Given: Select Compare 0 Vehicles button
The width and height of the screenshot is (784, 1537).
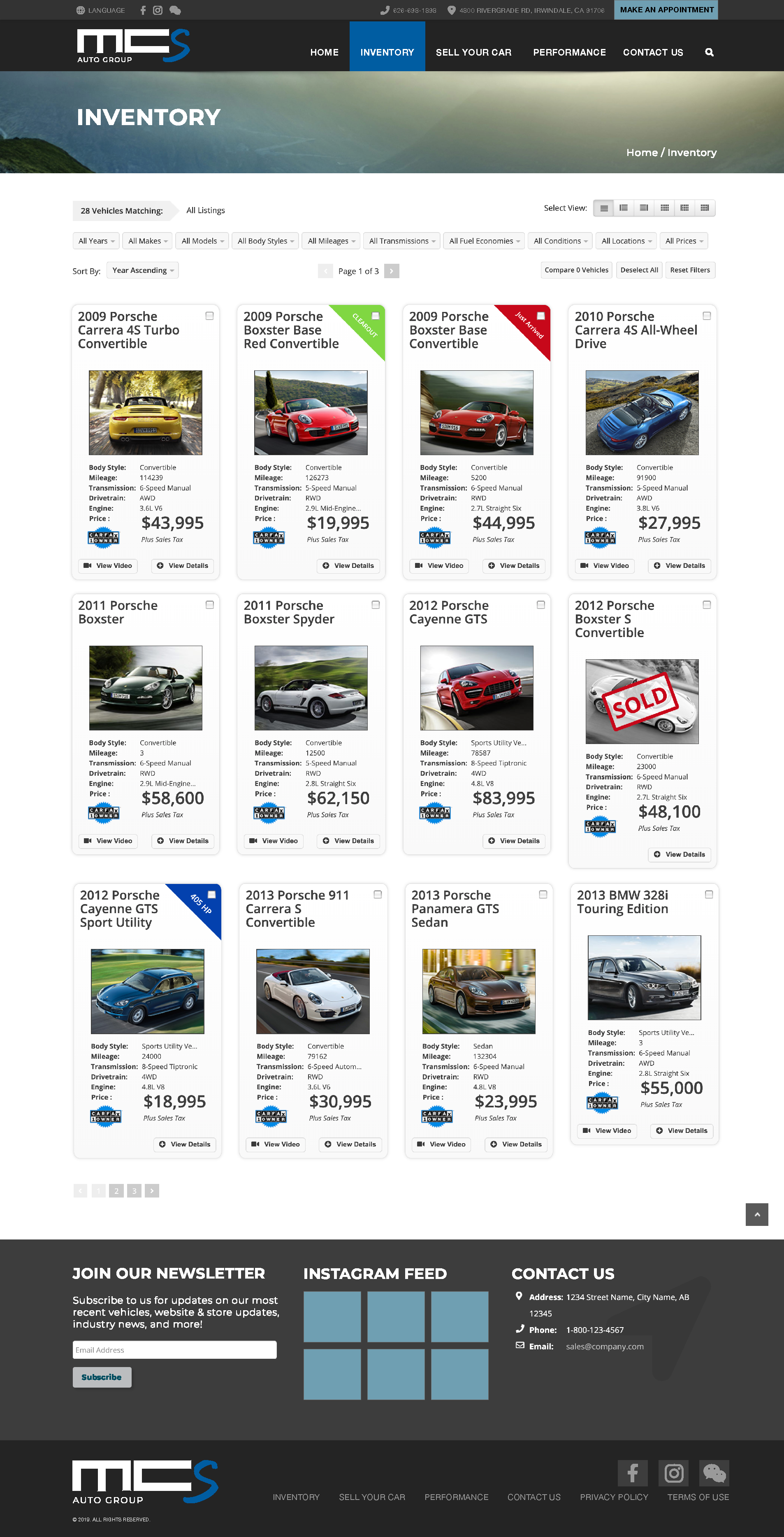Looking at the screenshot, I should pyautogui.click(x=577, y=270).
